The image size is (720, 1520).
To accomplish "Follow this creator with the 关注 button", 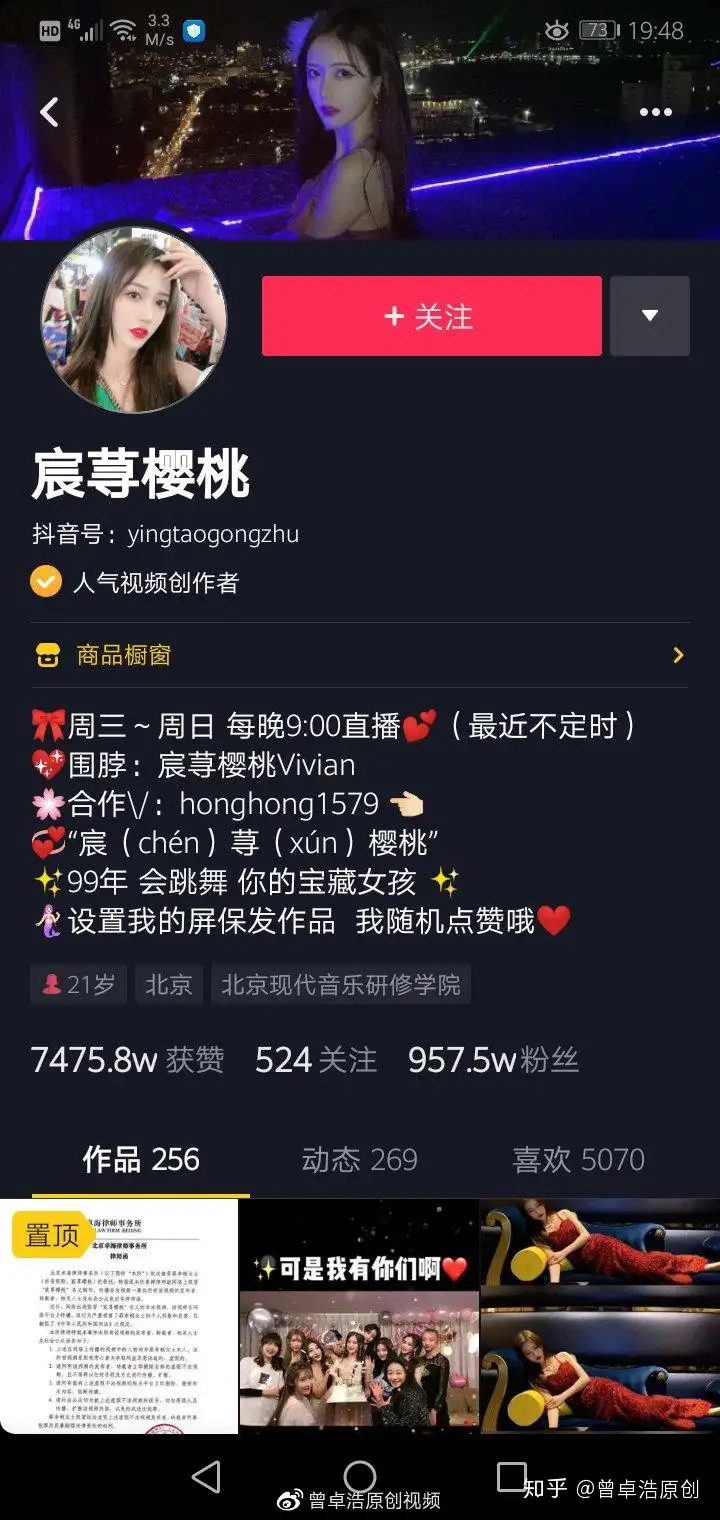I will [x=431, y=316].
